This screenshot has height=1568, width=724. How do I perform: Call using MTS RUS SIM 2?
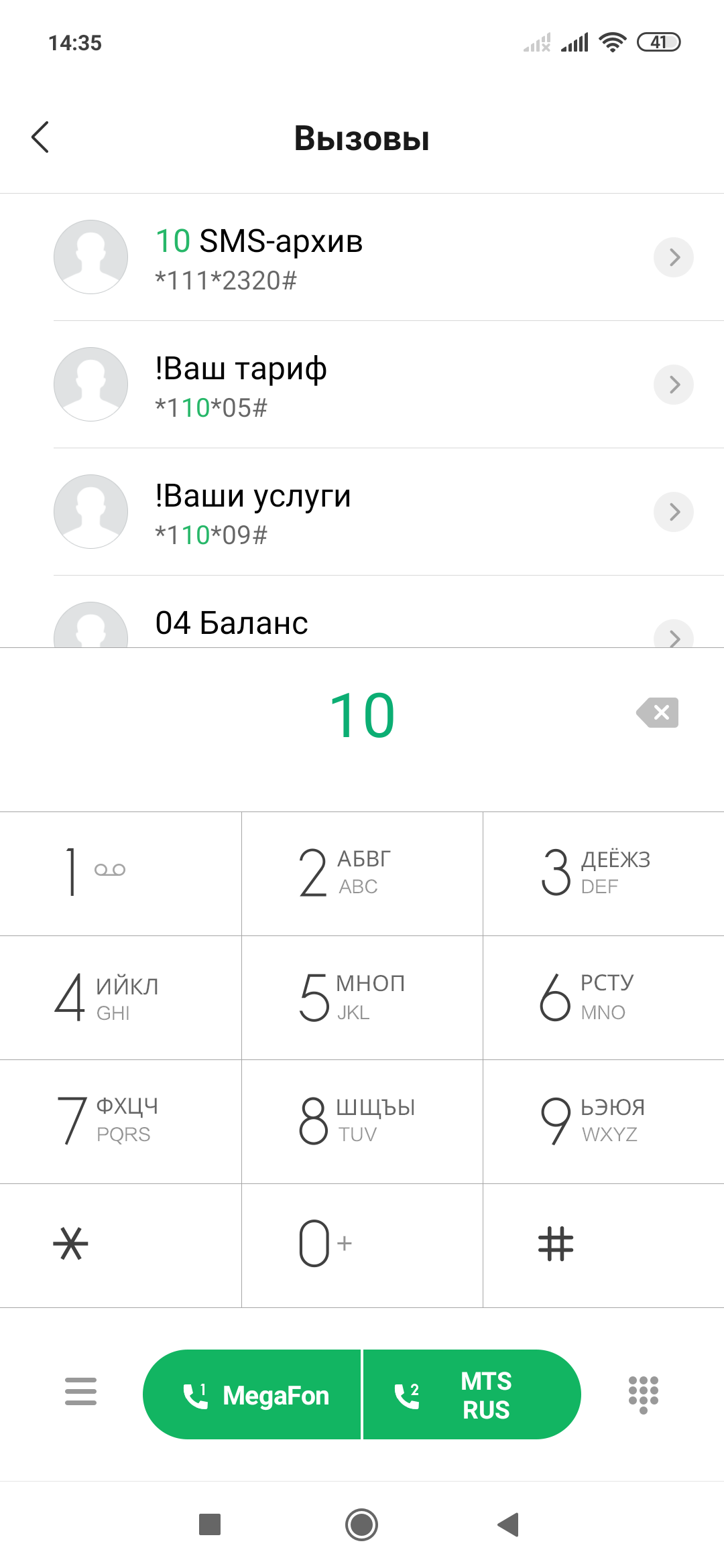tap(471, 1394)
